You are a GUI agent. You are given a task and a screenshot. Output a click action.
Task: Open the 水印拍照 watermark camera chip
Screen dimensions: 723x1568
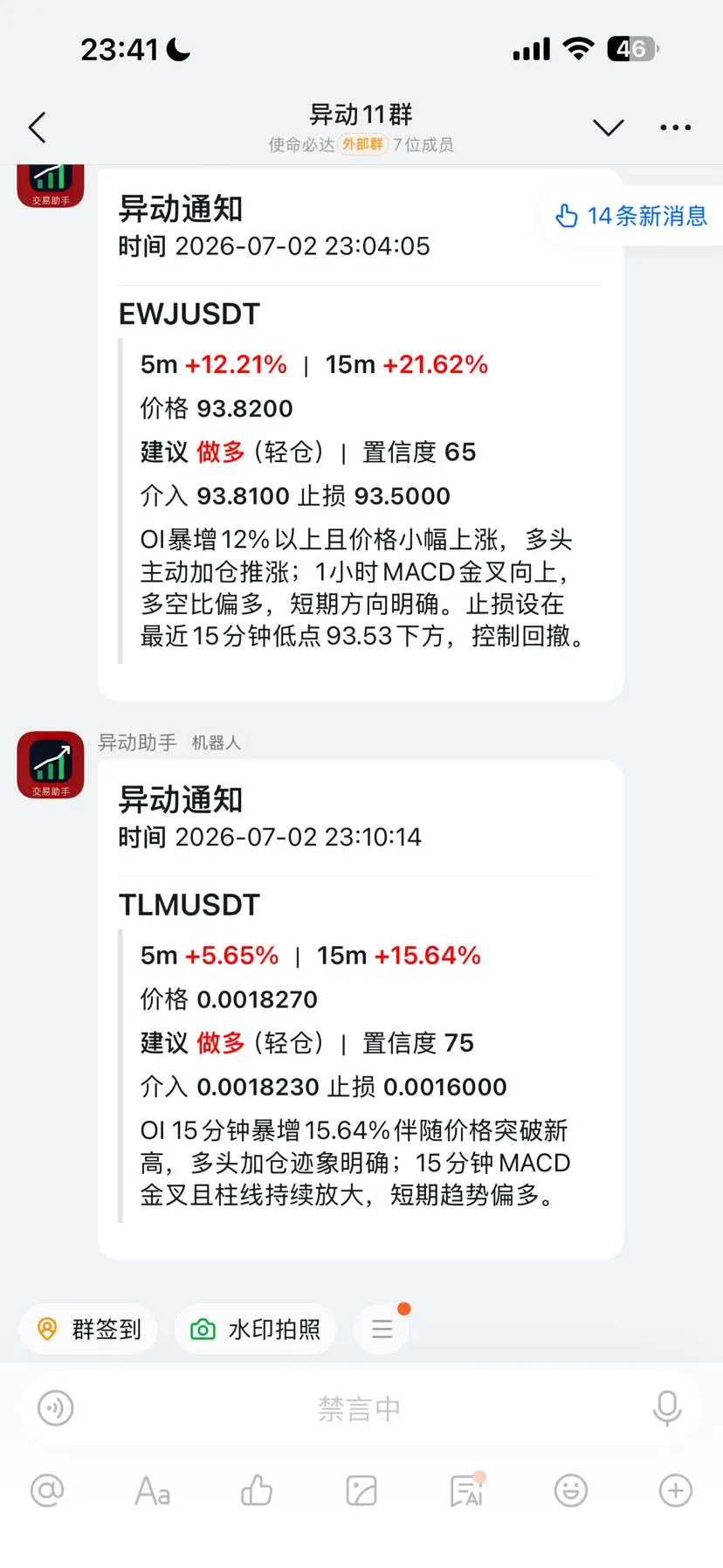pos(256,1329)
